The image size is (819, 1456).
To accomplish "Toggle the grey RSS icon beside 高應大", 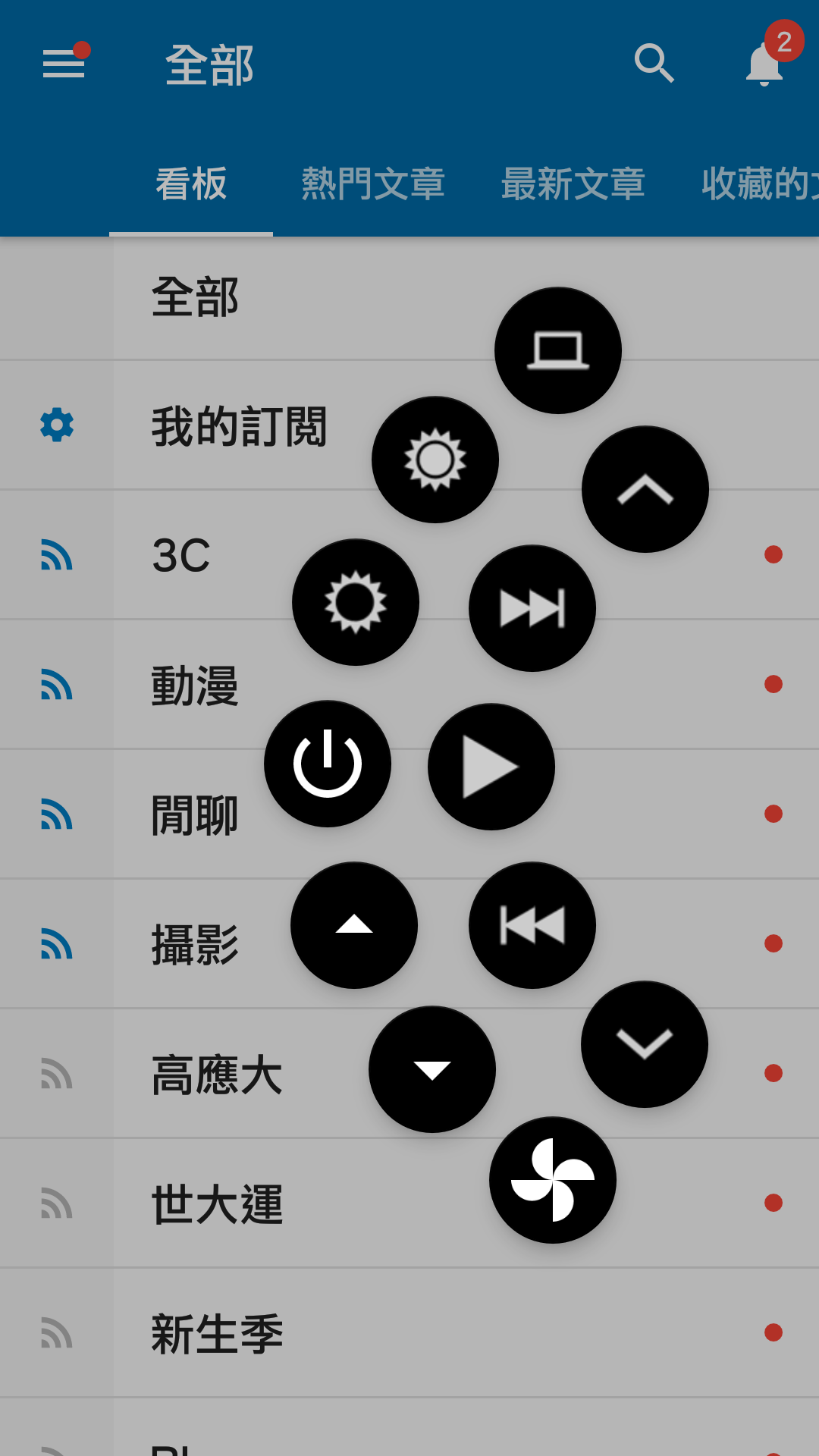I will 55,1074.
